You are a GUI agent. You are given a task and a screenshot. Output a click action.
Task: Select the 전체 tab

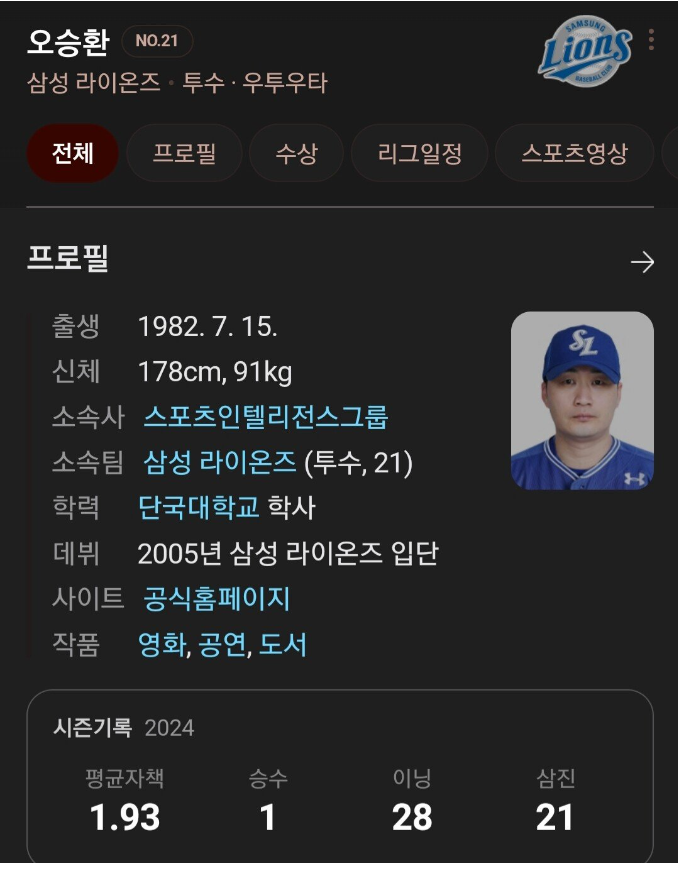coord(73,153)
